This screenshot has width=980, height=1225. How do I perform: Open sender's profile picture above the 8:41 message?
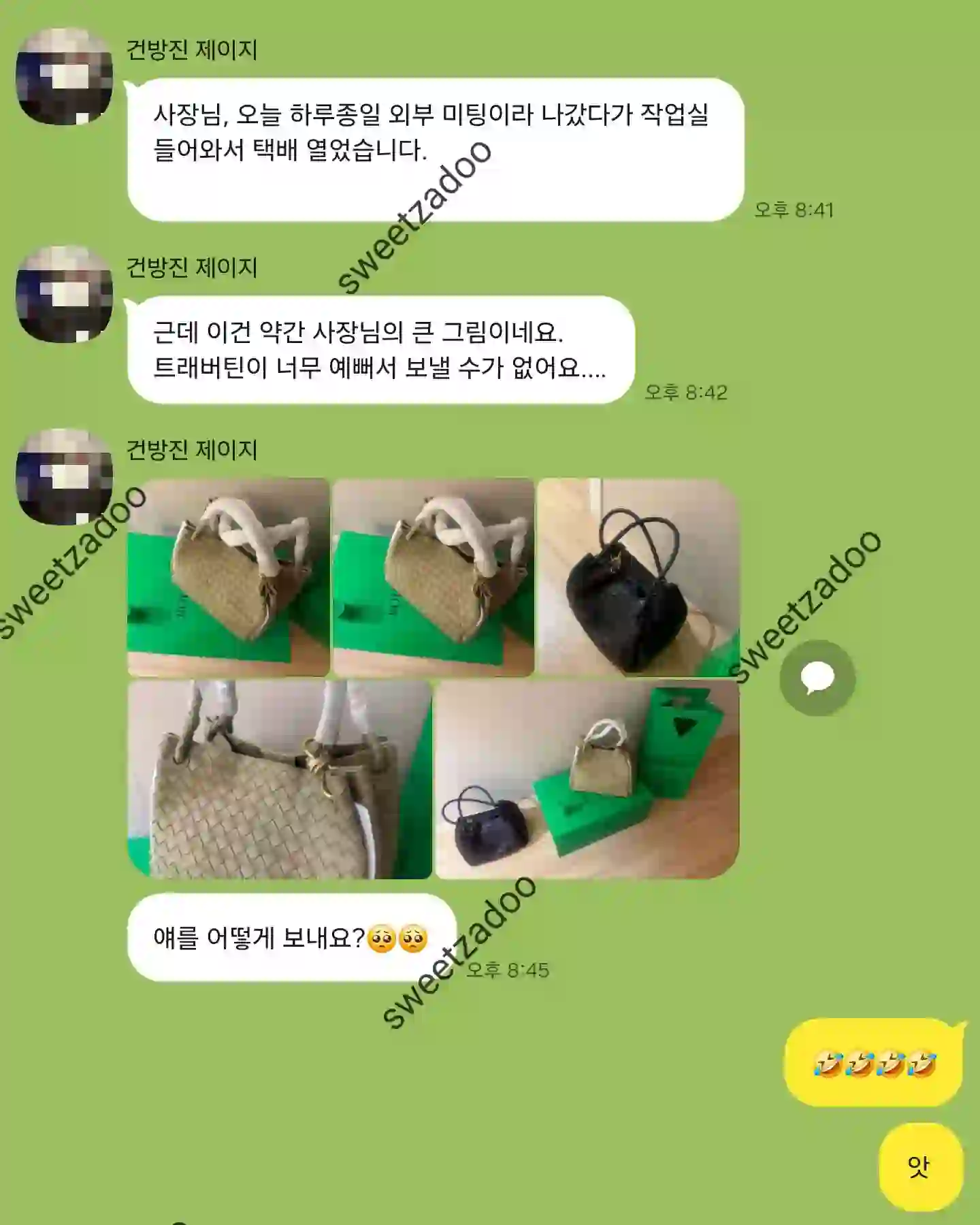point(65,76)
